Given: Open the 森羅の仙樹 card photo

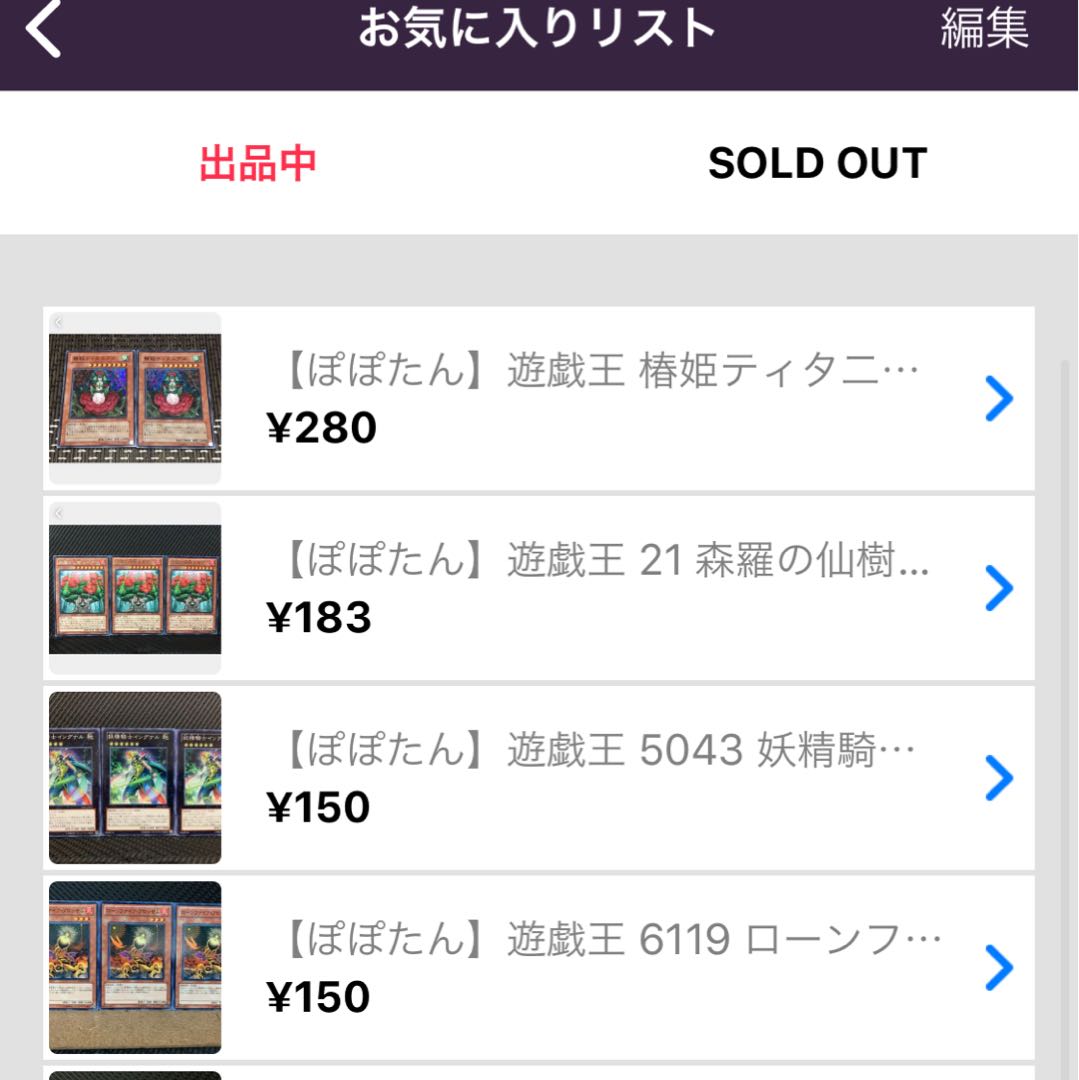Looking at the screenshot, I should point(134,587).
